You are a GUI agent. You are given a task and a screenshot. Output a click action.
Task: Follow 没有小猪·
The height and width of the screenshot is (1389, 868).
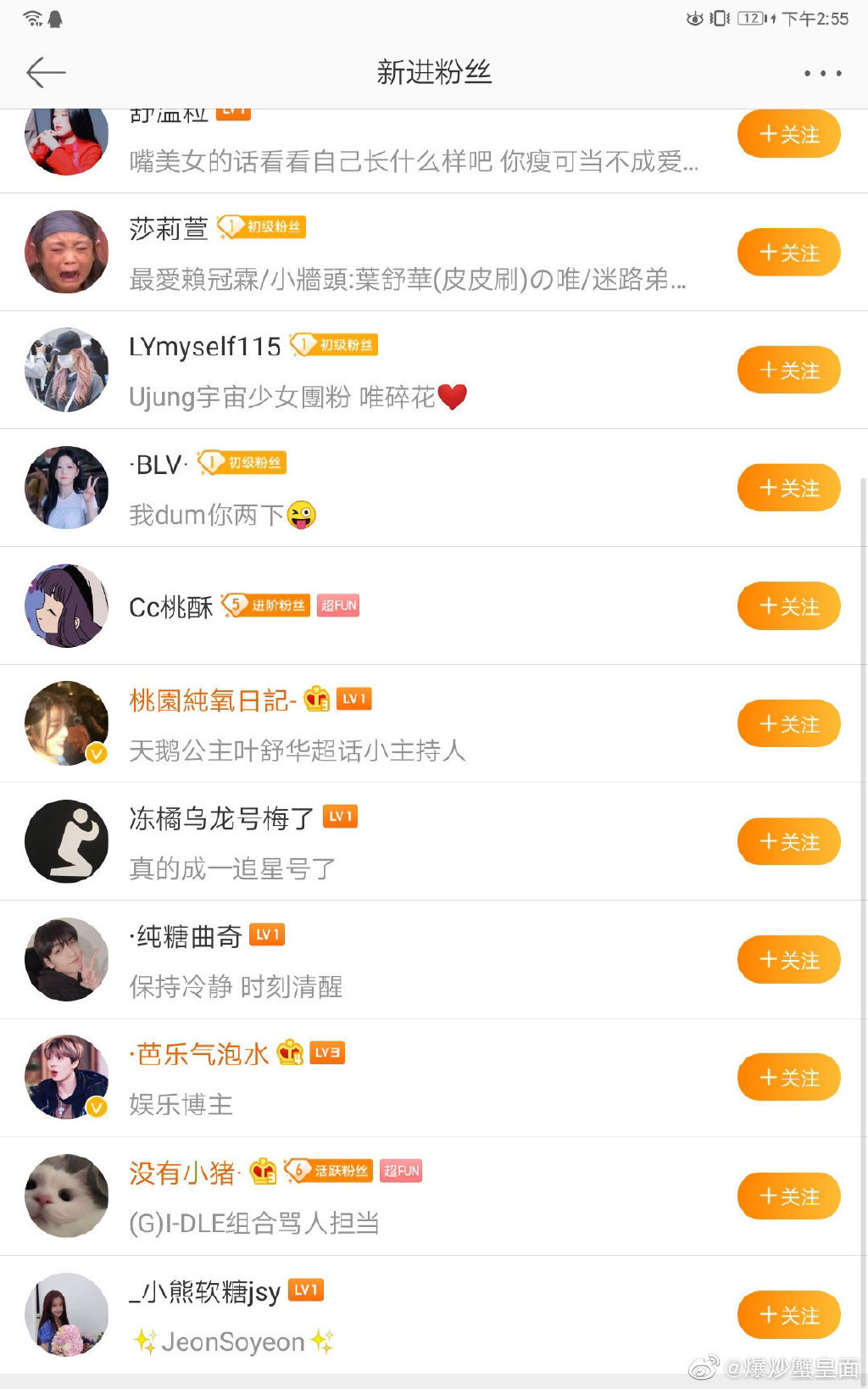coord(788,1197)
